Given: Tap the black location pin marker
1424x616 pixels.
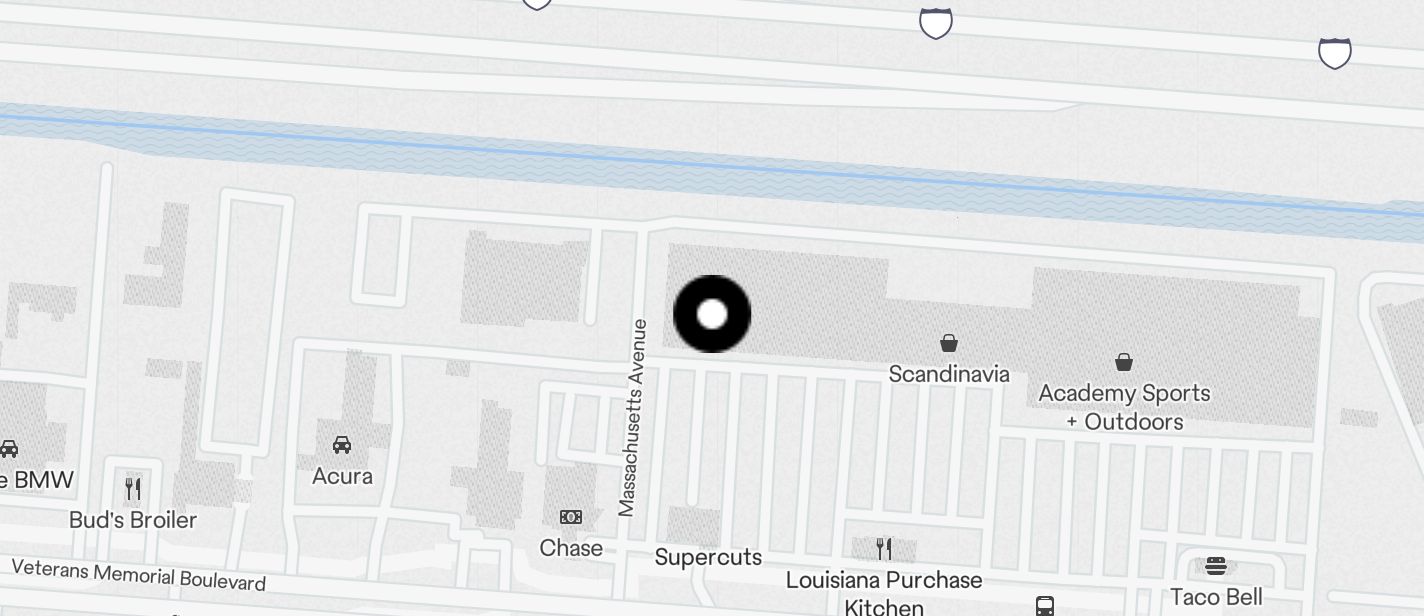Looking at the screenshot, I should [x=712, y=314].
